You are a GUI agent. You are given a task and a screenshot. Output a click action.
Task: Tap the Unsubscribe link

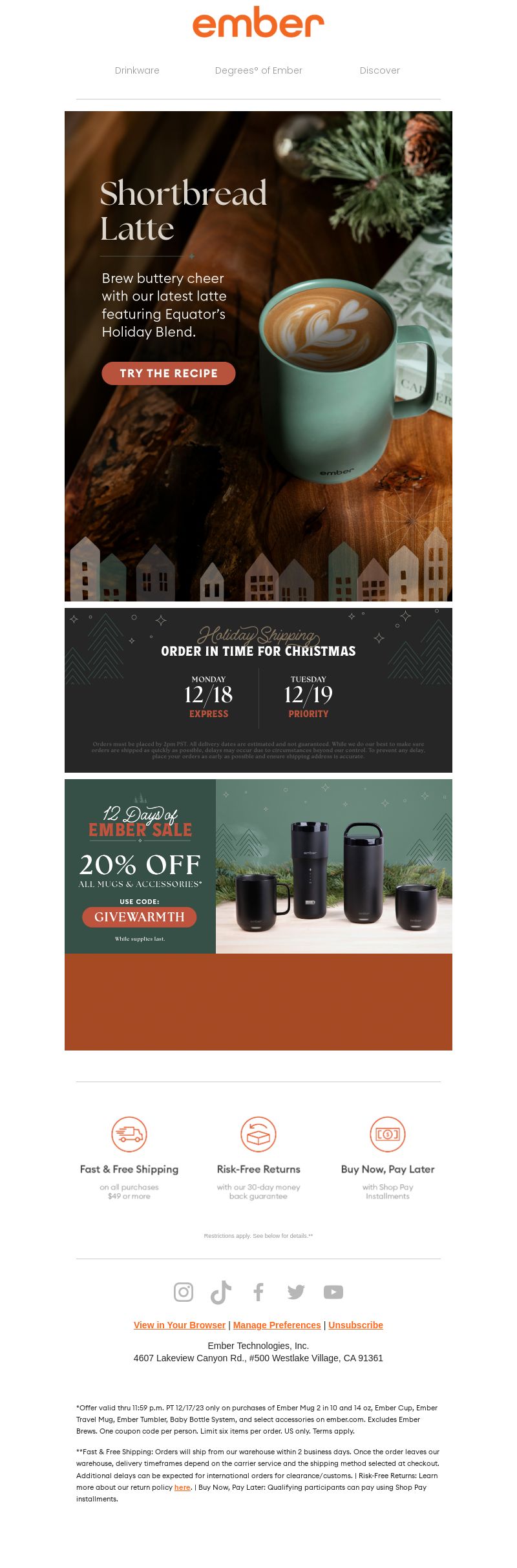point(355,1325)
